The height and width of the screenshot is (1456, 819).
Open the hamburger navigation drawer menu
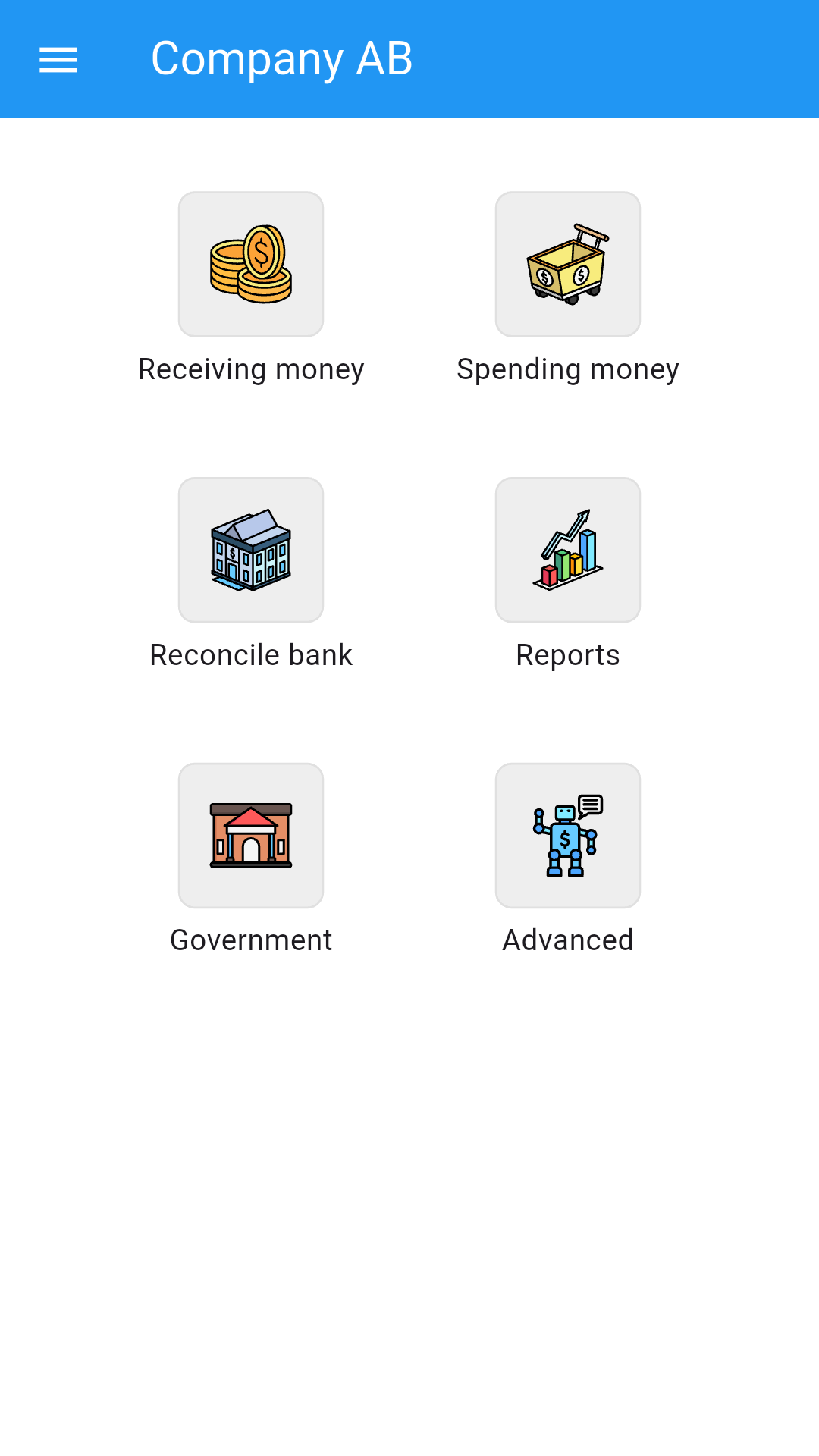point(58,59)
